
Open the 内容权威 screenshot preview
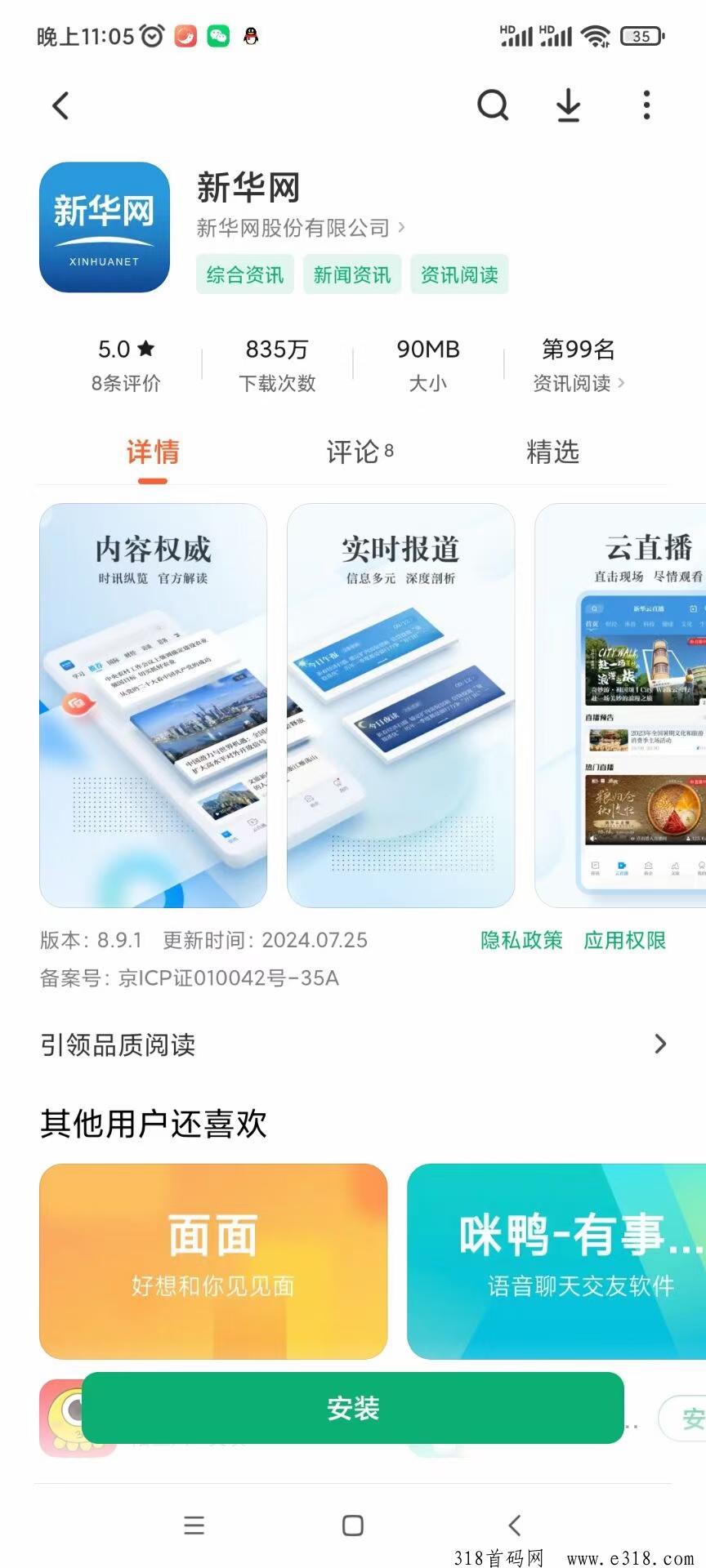(x=154, y=705)
